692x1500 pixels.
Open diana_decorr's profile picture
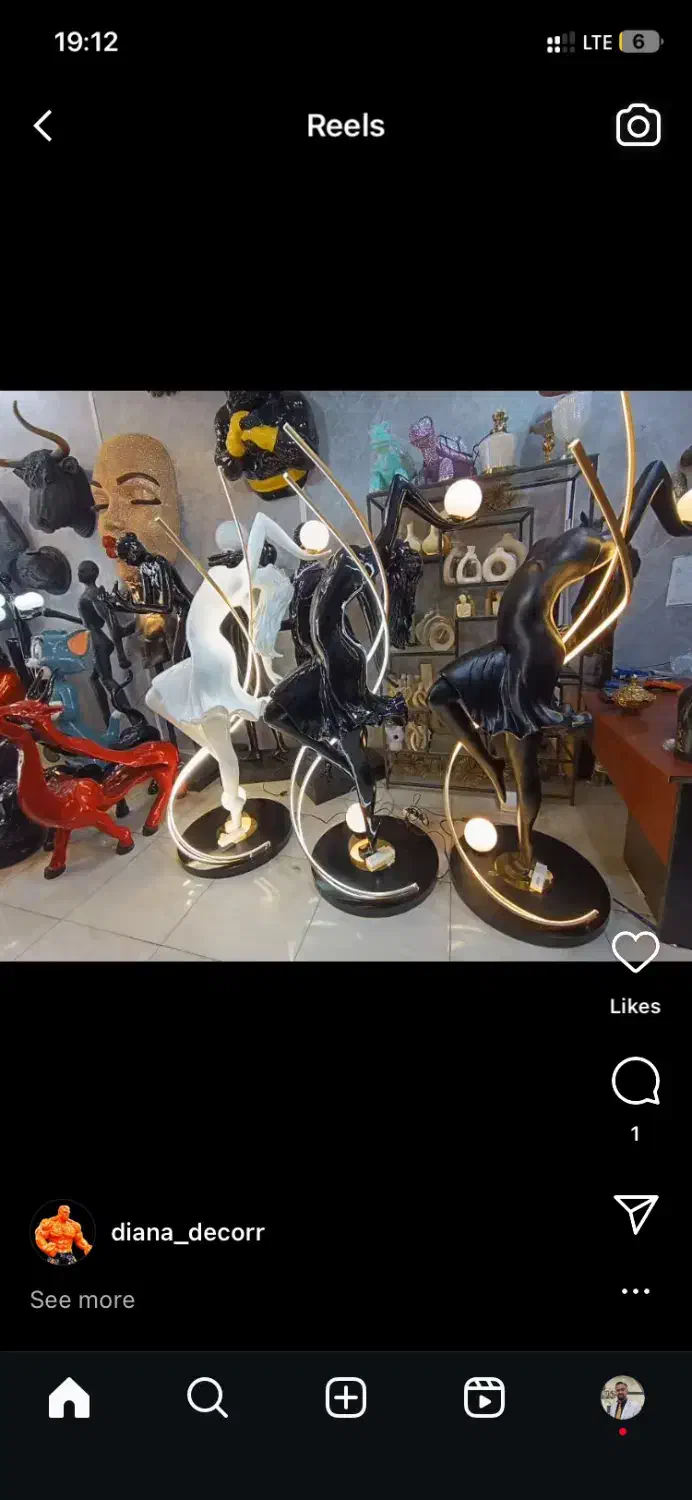pyautogui.click(x=63, y=1232)
